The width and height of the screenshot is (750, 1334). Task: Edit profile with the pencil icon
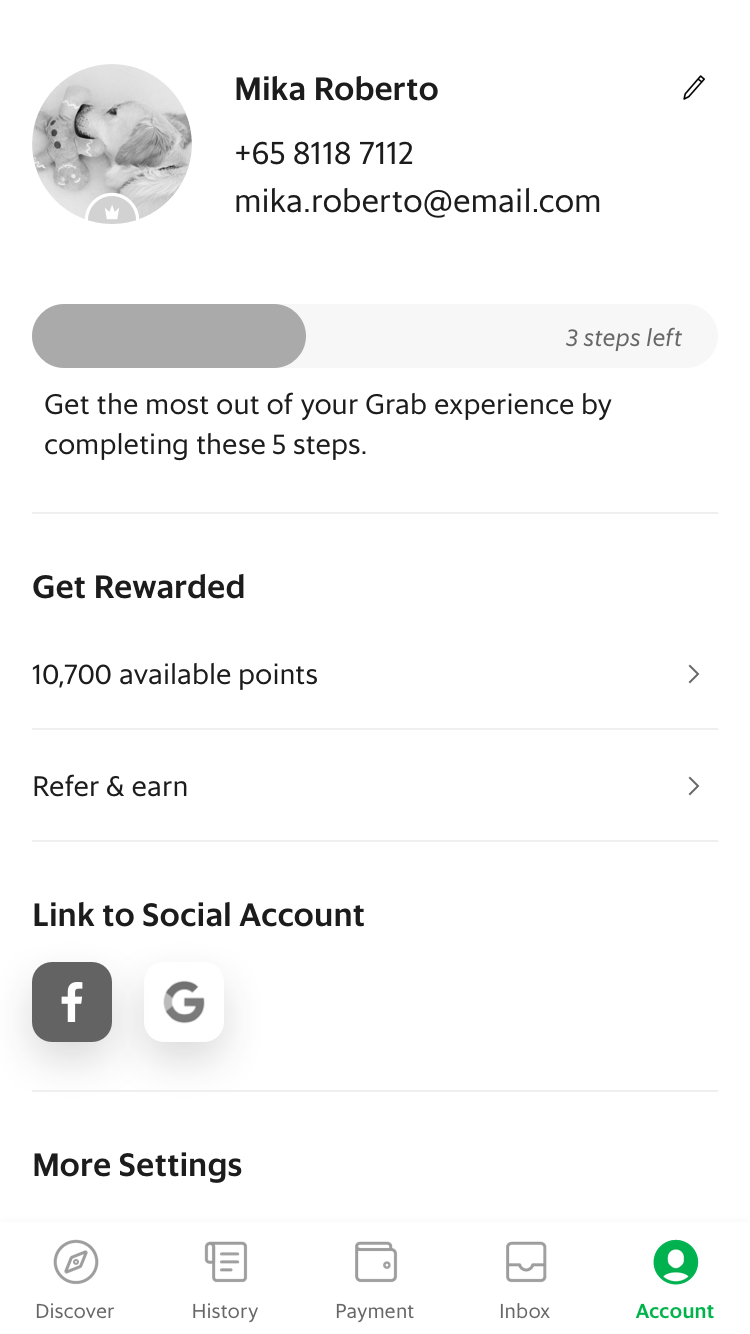point(694,88)
